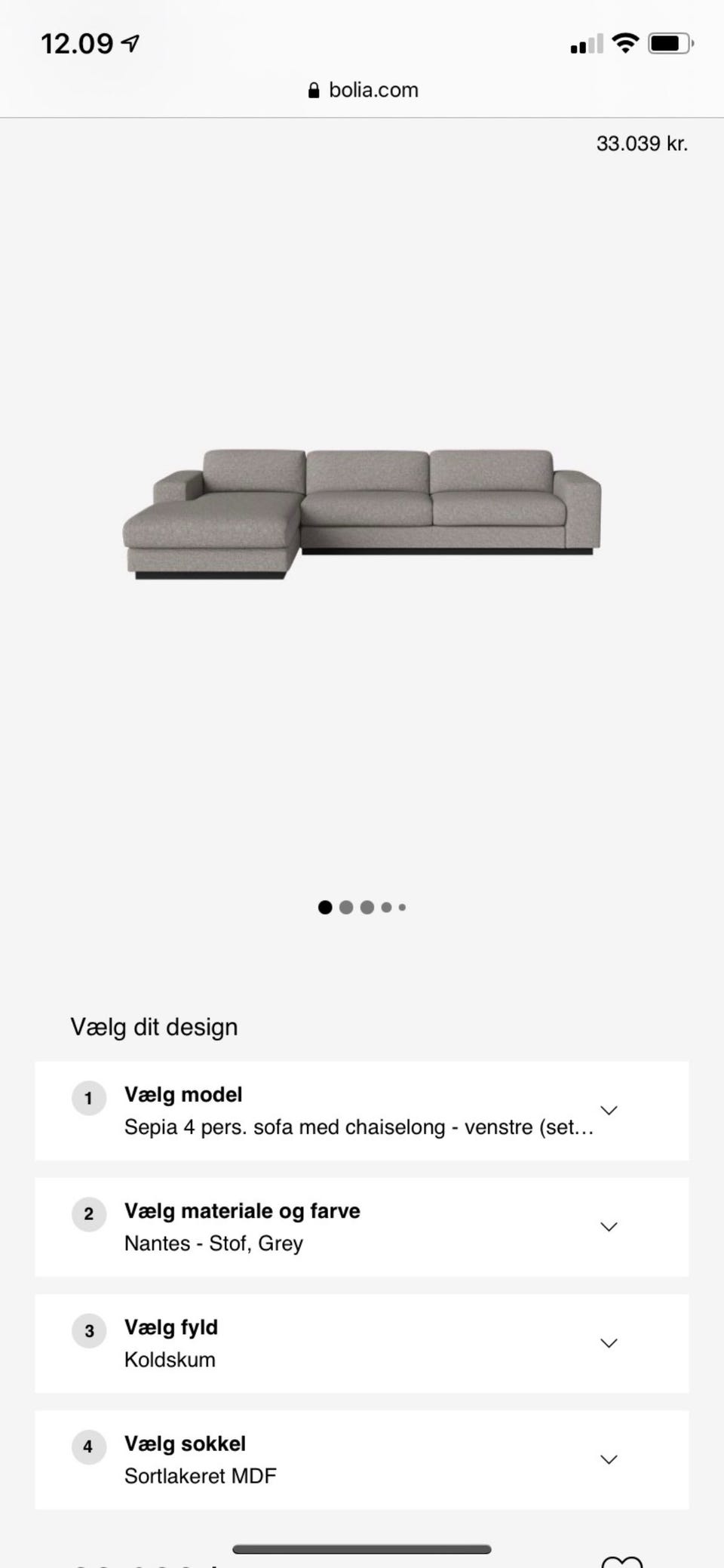
Task: Expand the Vælg model section
Action: [x=608, y=1109]
